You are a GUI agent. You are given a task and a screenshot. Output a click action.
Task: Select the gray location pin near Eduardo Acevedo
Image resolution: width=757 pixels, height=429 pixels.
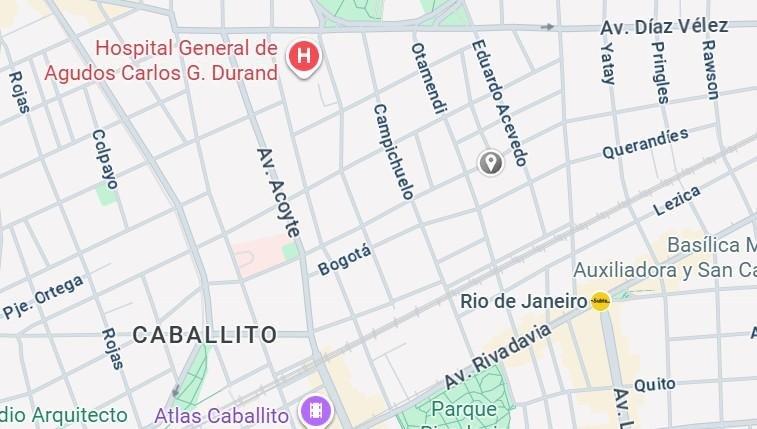point(490,161)
